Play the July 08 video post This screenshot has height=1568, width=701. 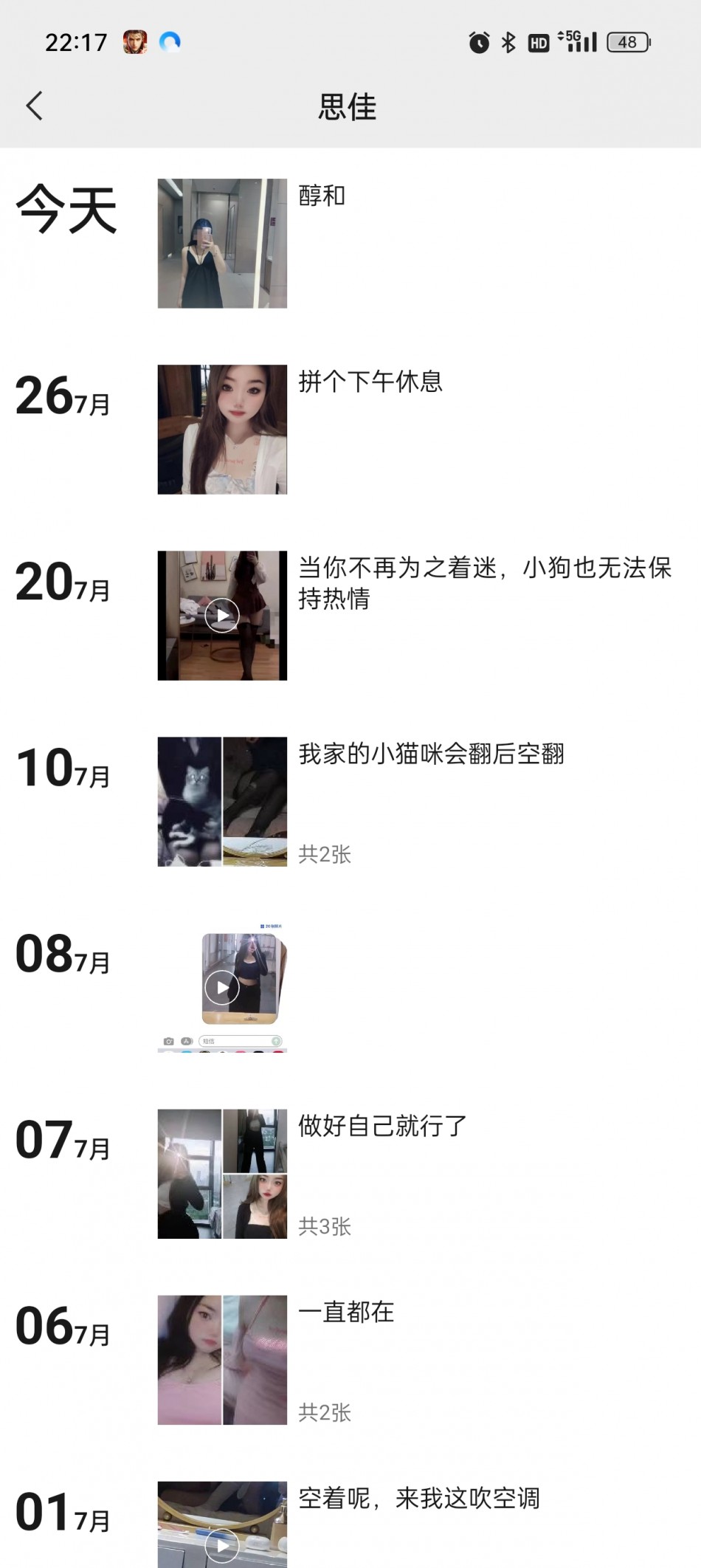pyautogui.click(x=222, y=987)
